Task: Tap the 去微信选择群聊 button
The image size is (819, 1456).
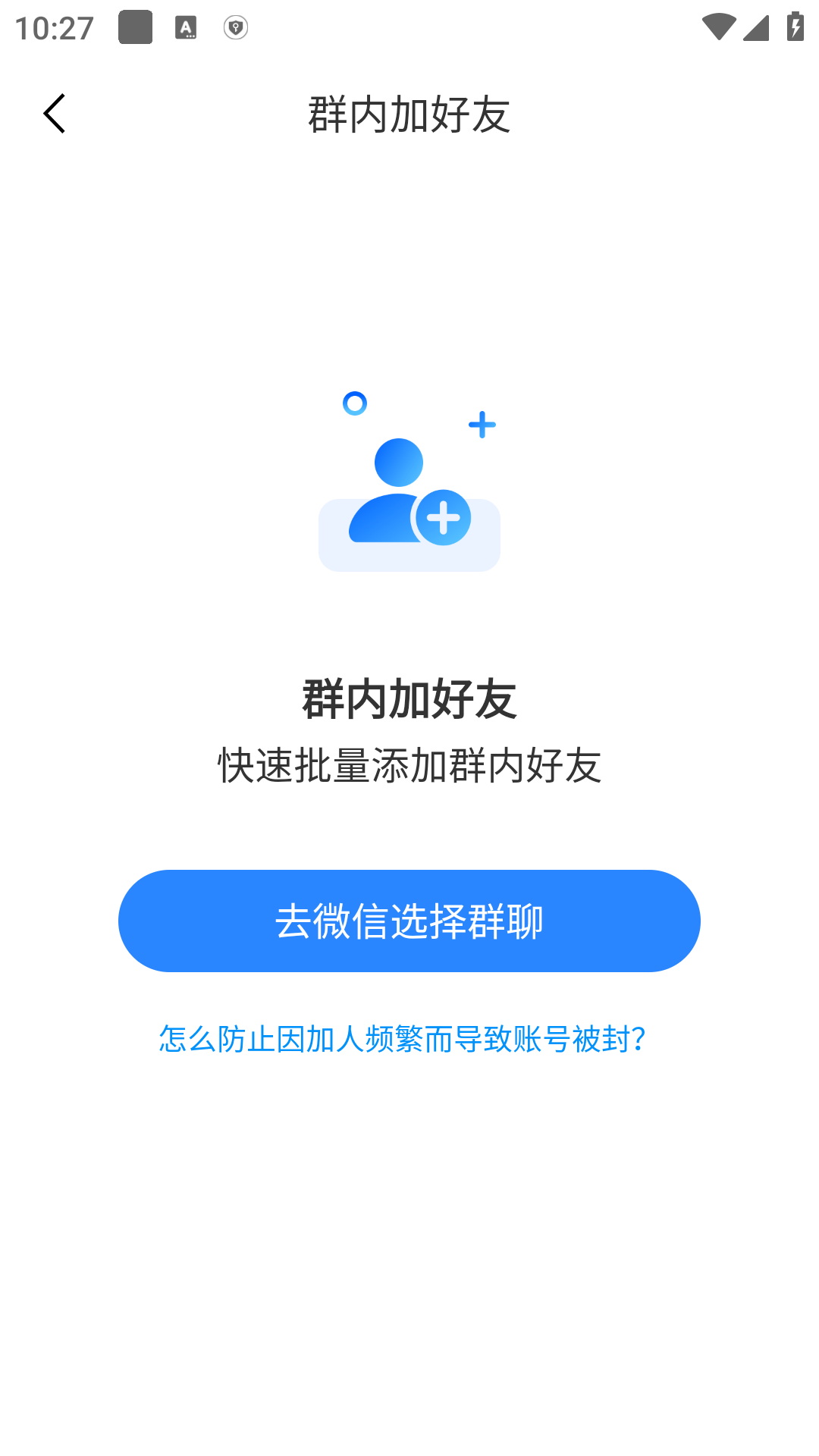Action: tap(409, 921)
